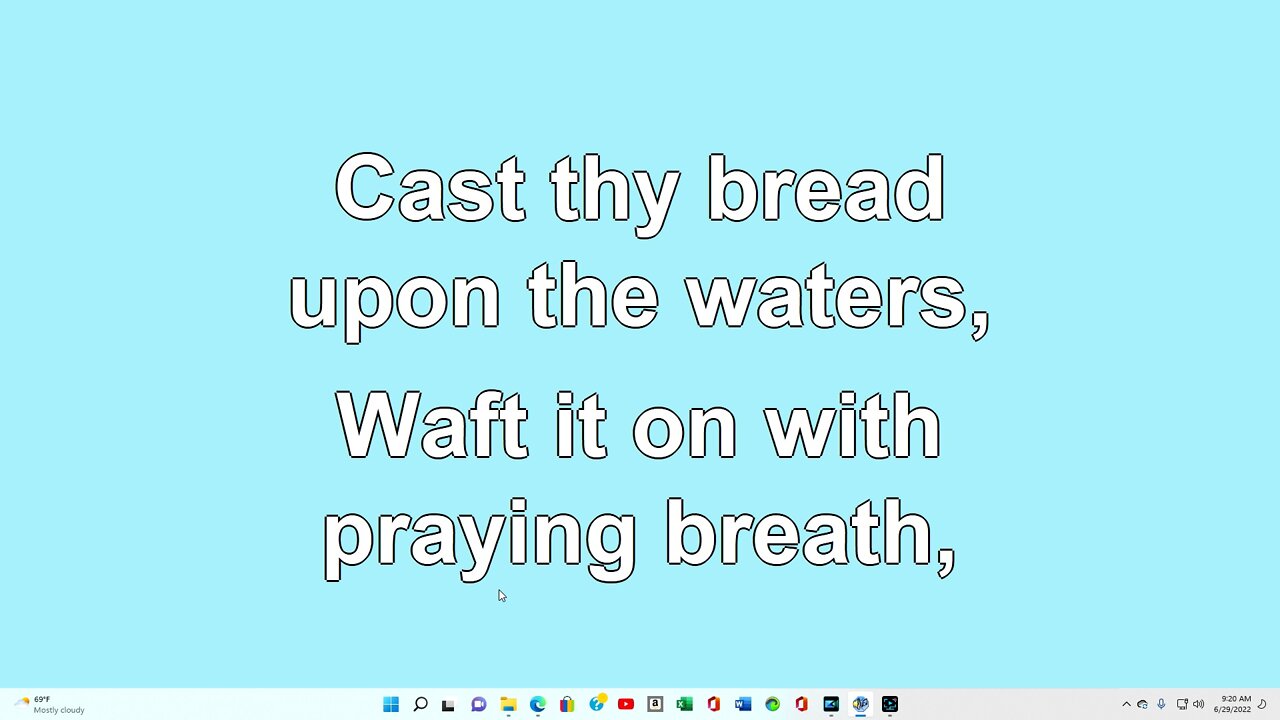Open Excel from the taskbar
The image size is (1280, 720).
point(684,704)
